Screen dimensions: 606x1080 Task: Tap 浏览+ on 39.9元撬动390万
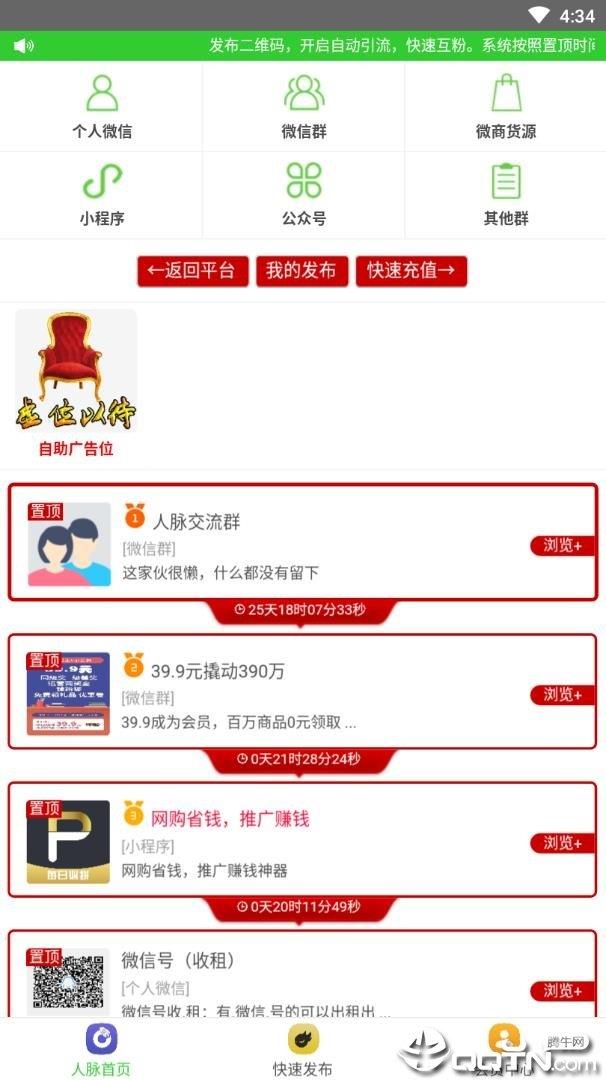[x=562, y=694]
